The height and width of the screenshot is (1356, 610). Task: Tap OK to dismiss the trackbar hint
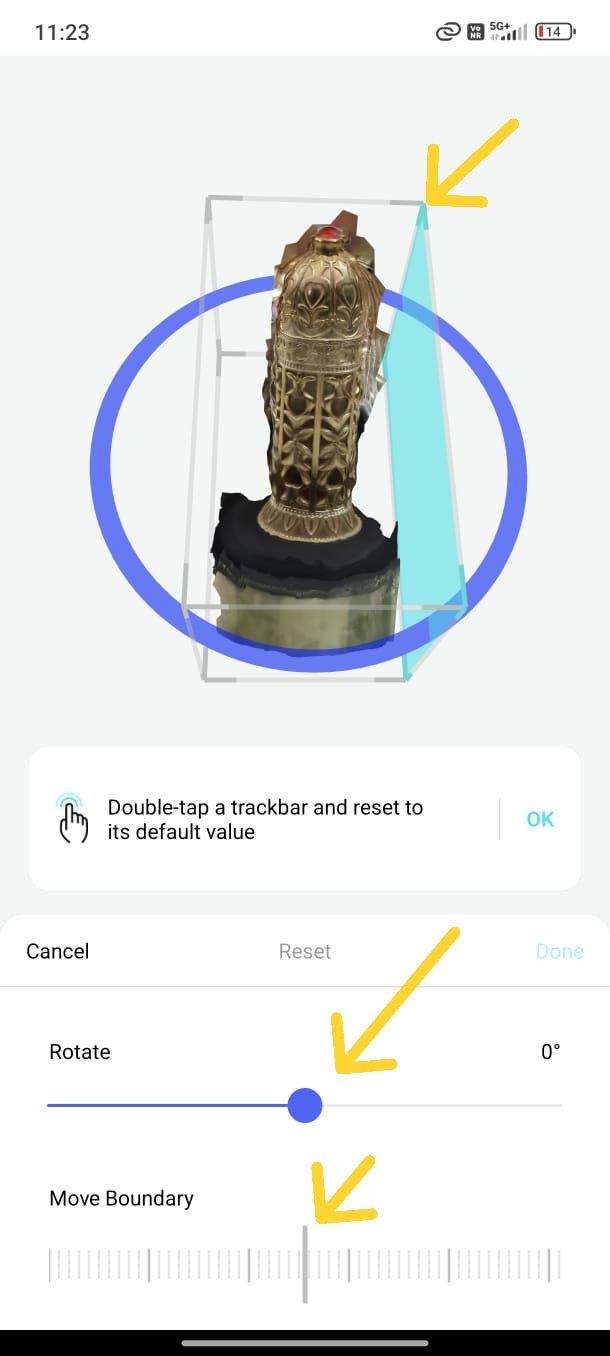tap(540, 819)
